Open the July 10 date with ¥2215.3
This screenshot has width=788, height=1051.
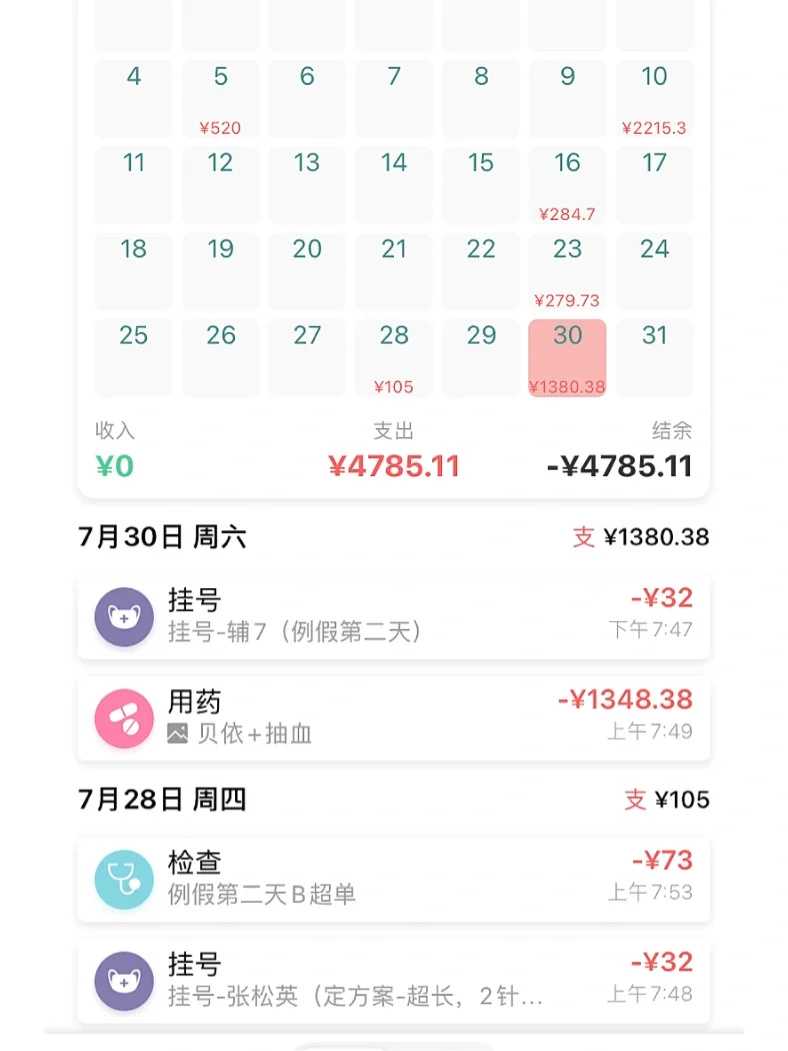pos(654,100)
